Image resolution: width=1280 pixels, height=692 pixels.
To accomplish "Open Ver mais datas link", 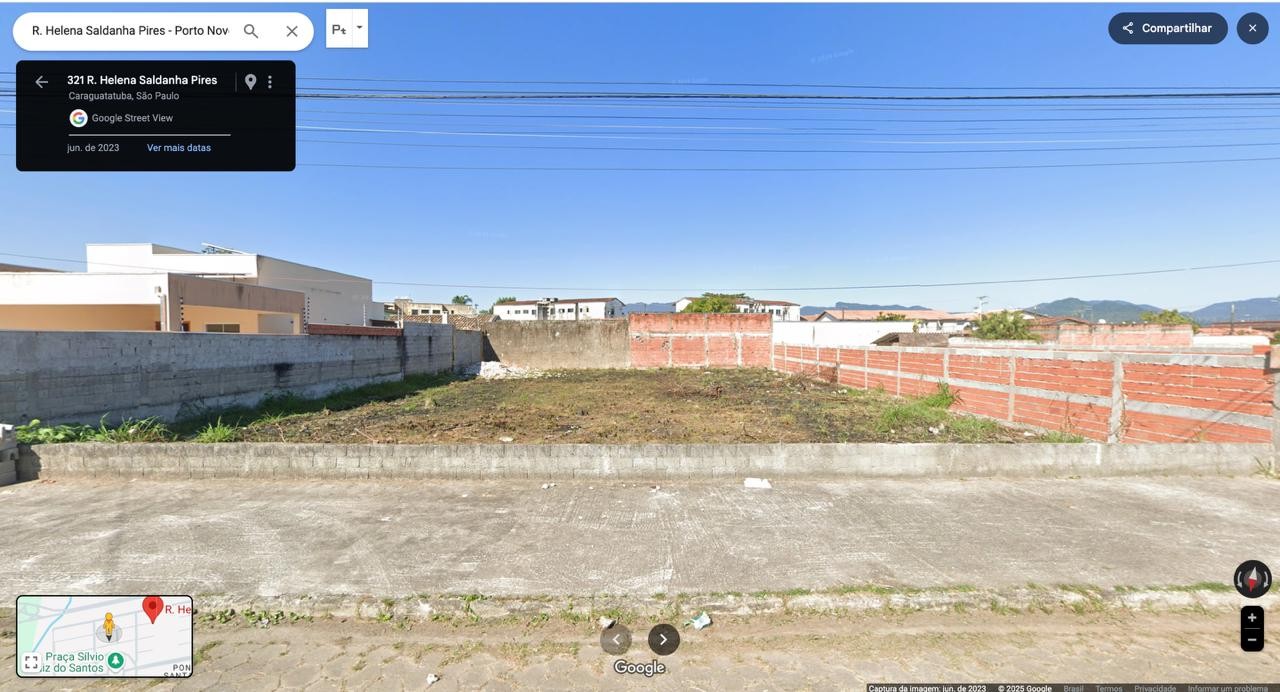I will (x=179, y=148).
